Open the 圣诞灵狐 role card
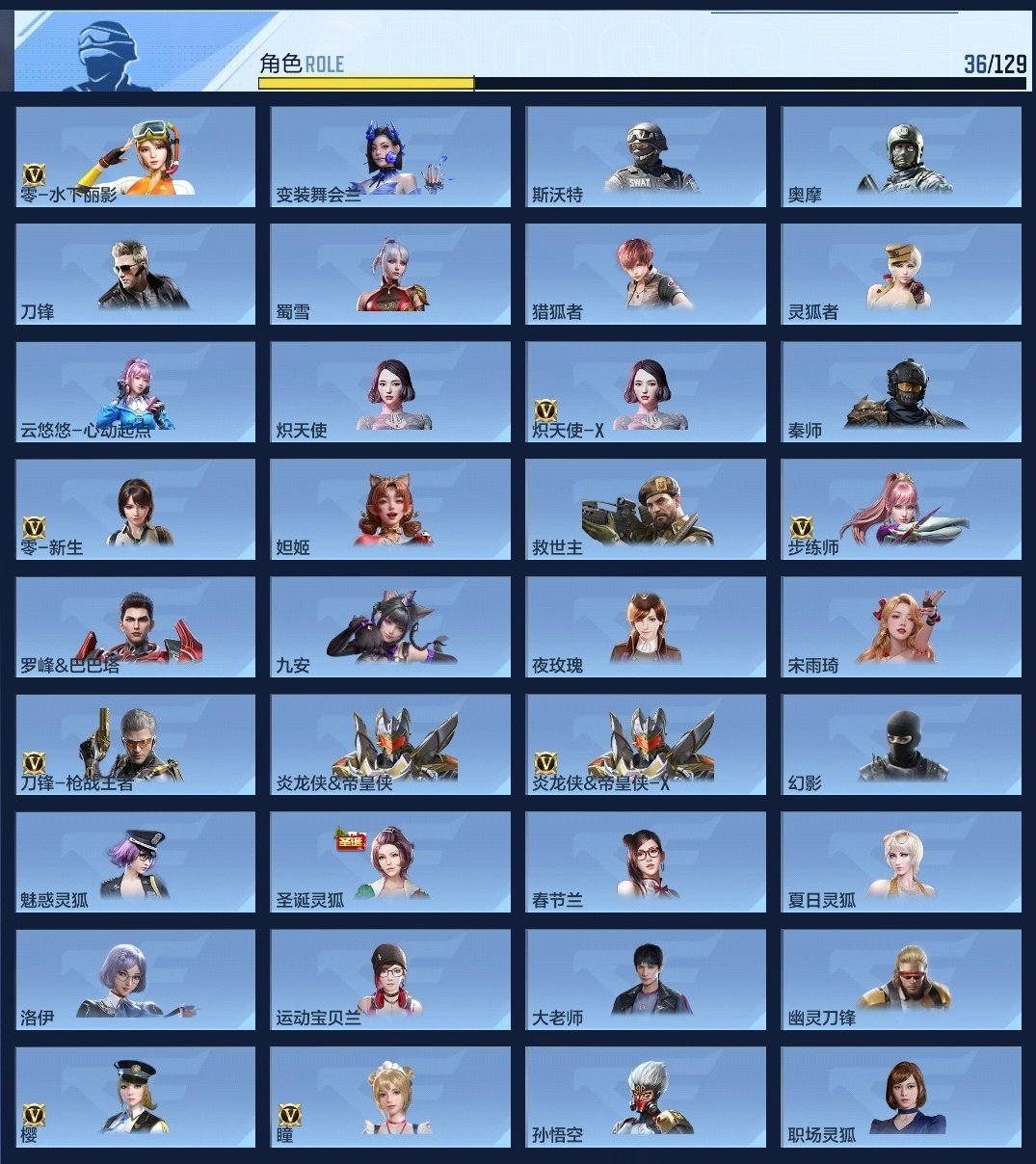1036x1164 pixels. pyautogui.click(x=390, y=861)
